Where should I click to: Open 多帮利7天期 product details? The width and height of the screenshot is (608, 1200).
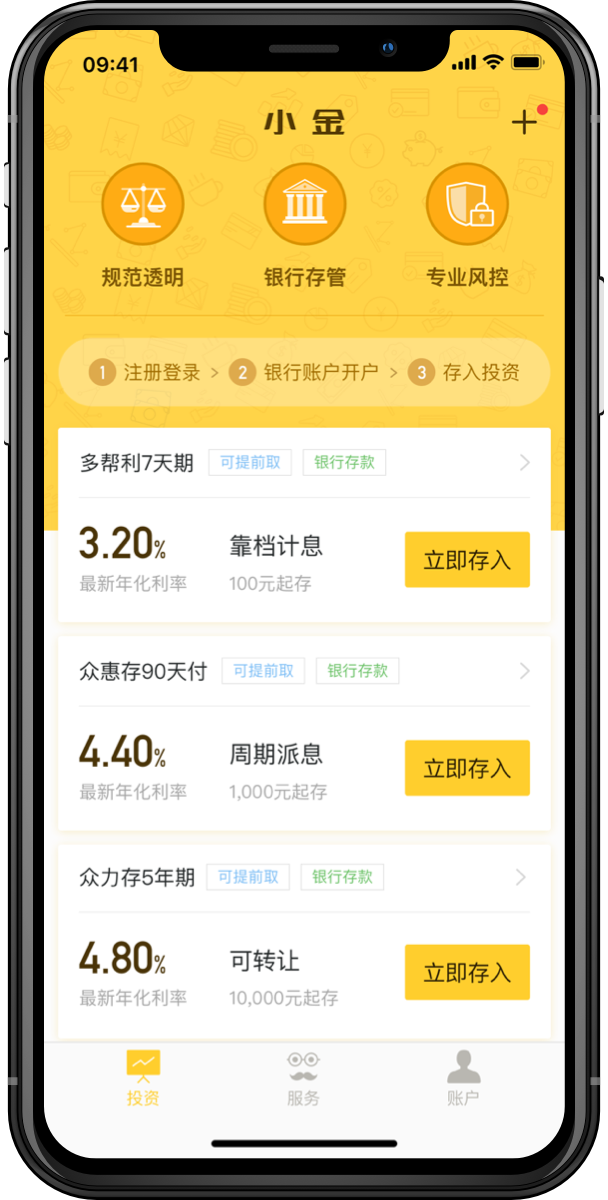pyautogui.click(x=525, y=463)
